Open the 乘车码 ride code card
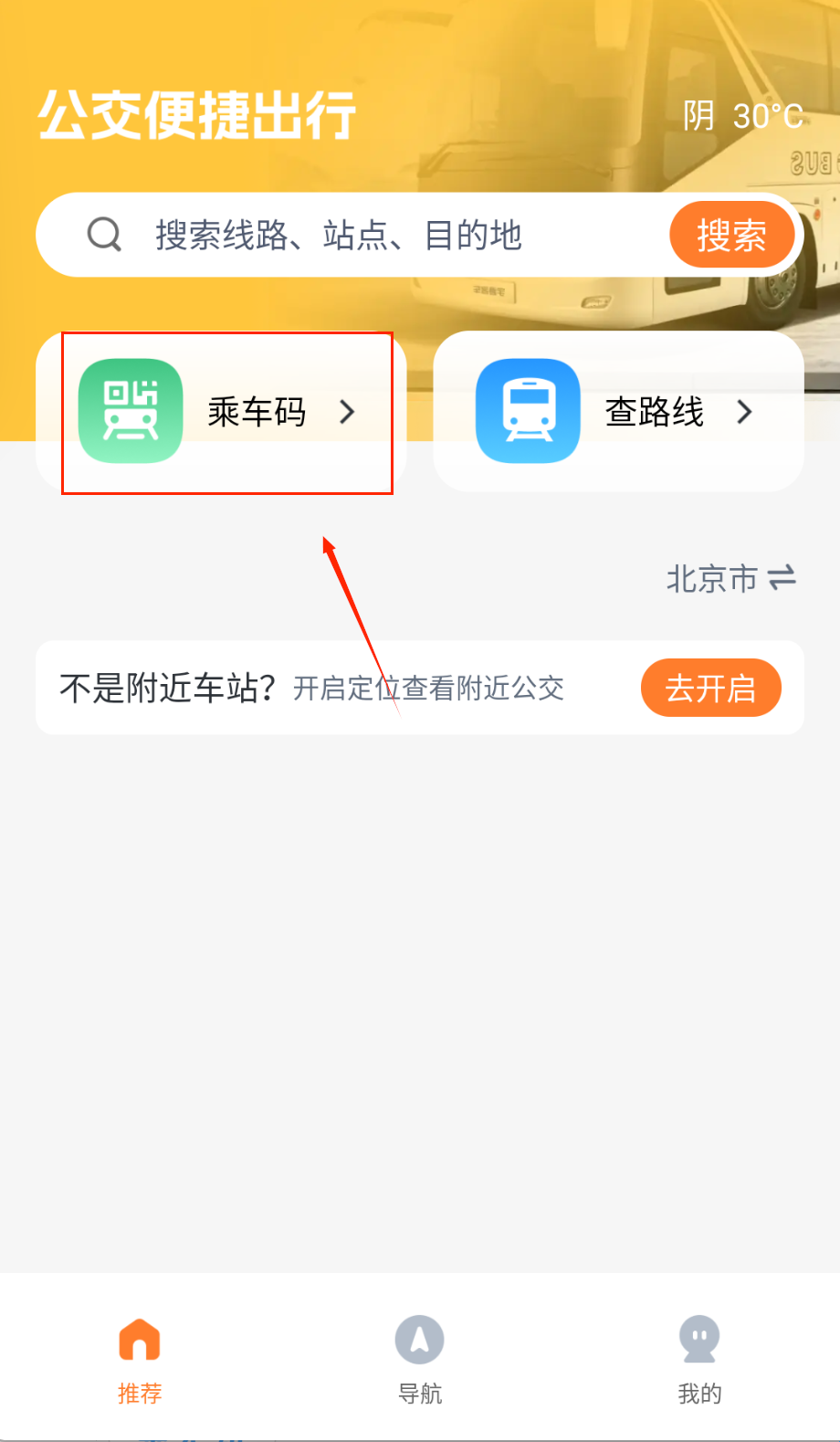This screenshot has width=840, height=1442. [x=222, y=412]
